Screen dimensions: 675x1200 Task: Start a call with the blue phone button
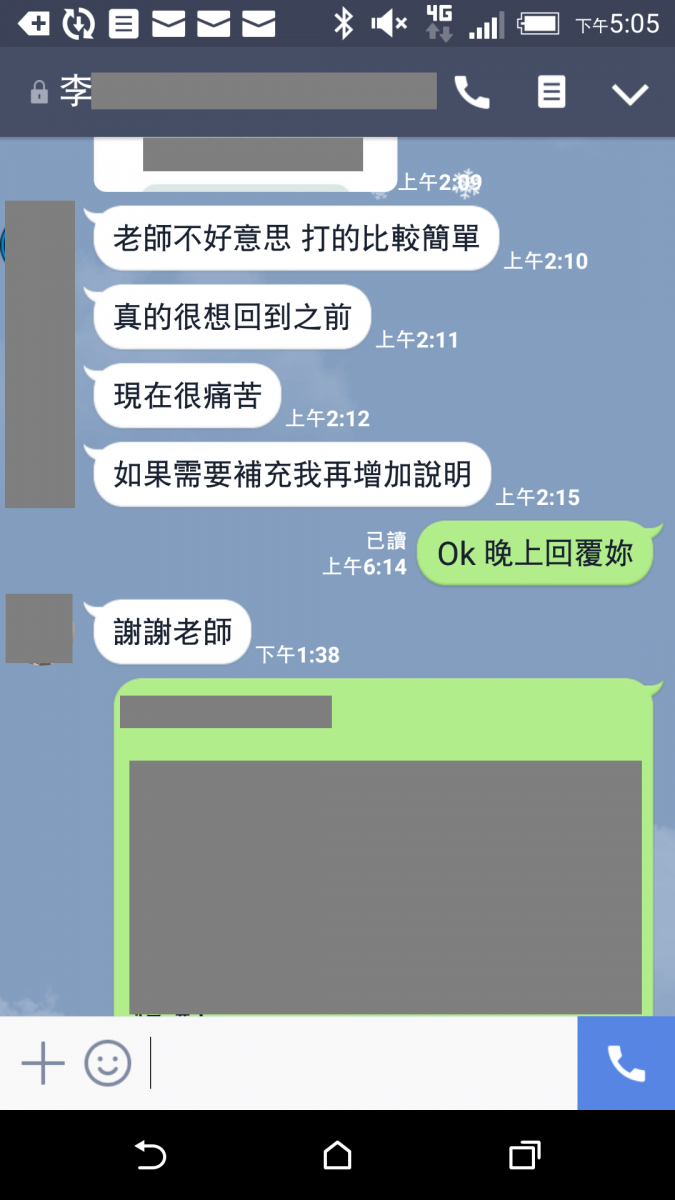click(626, 1063)
